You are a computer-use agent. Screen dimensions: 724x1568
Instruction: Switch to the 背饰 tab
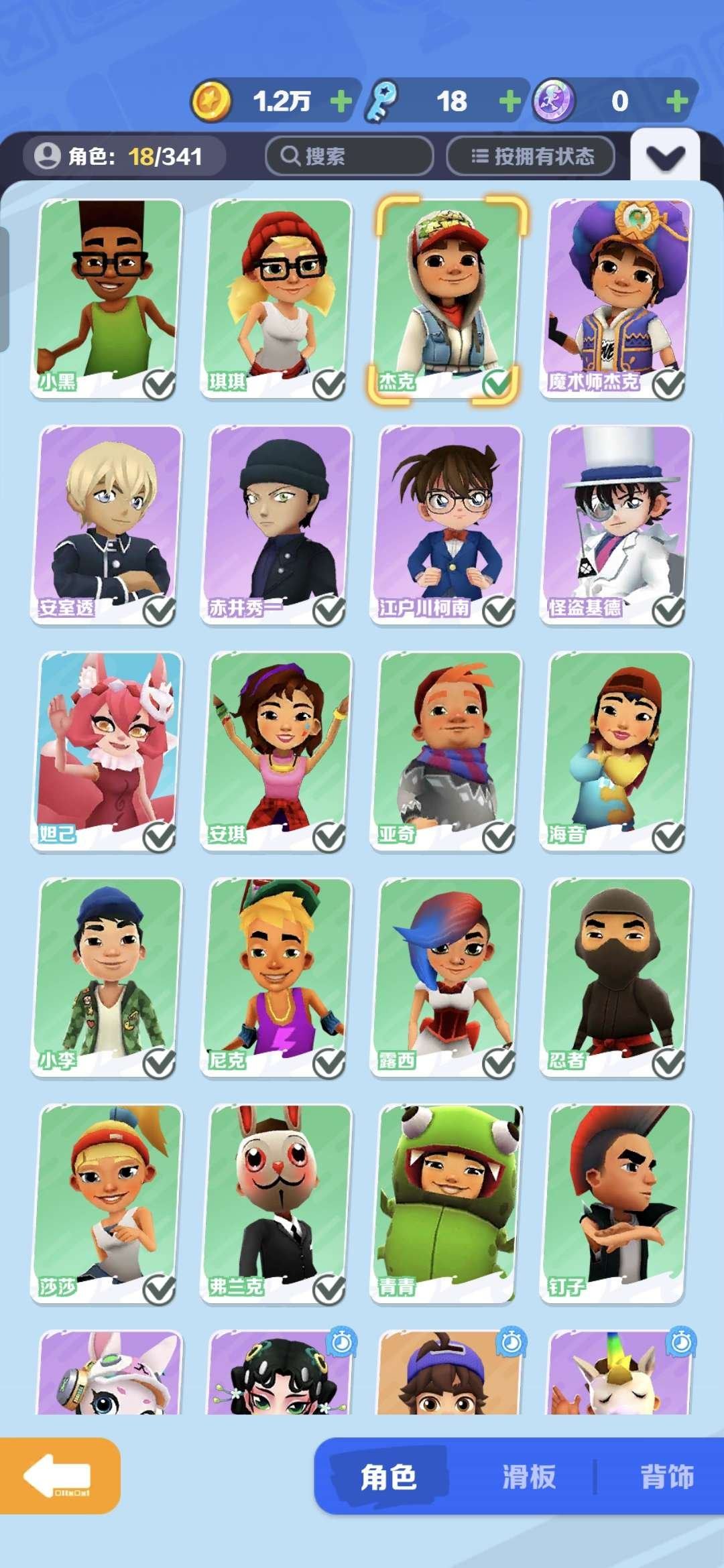click(666, 1476)
